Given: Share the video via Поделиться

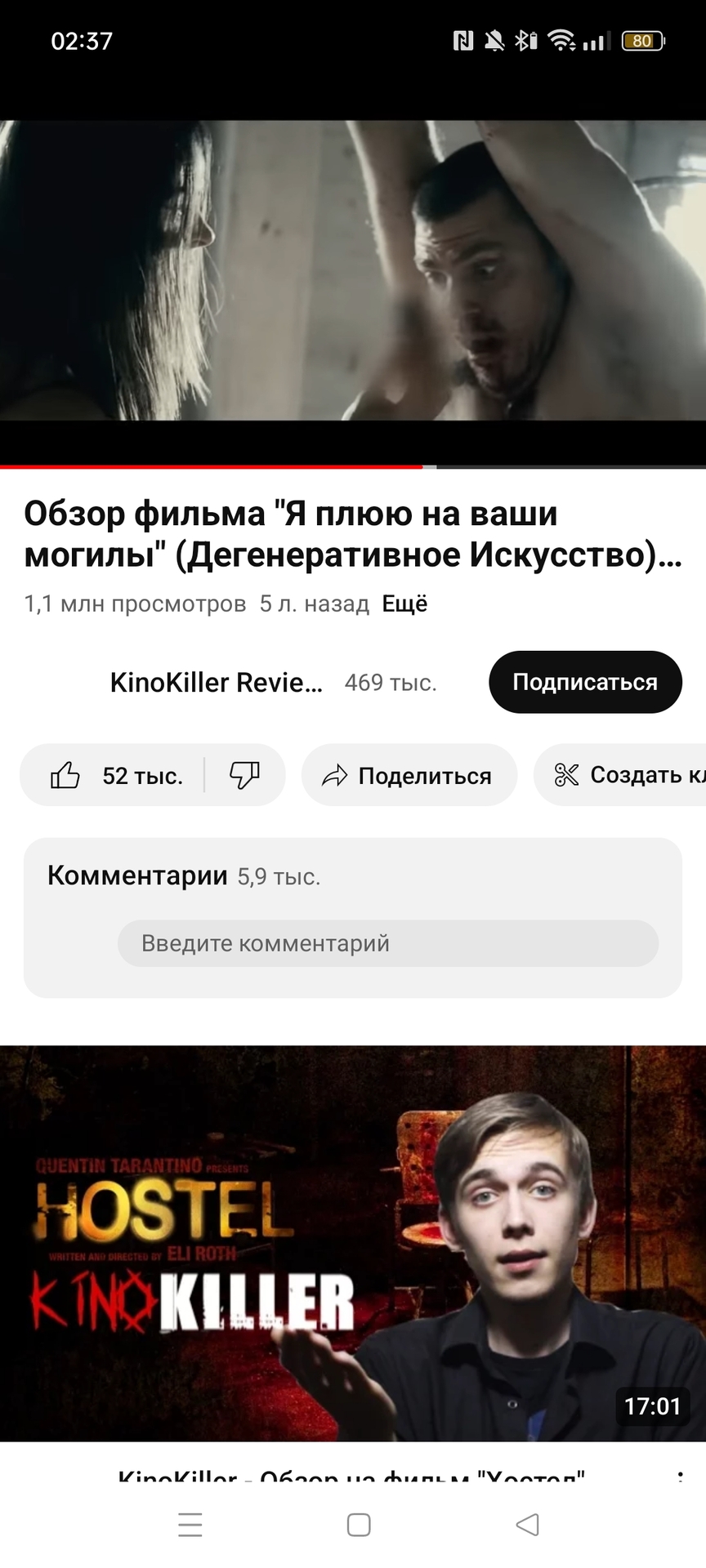Looking at the screenshot, I should click(x=409, y=775).
